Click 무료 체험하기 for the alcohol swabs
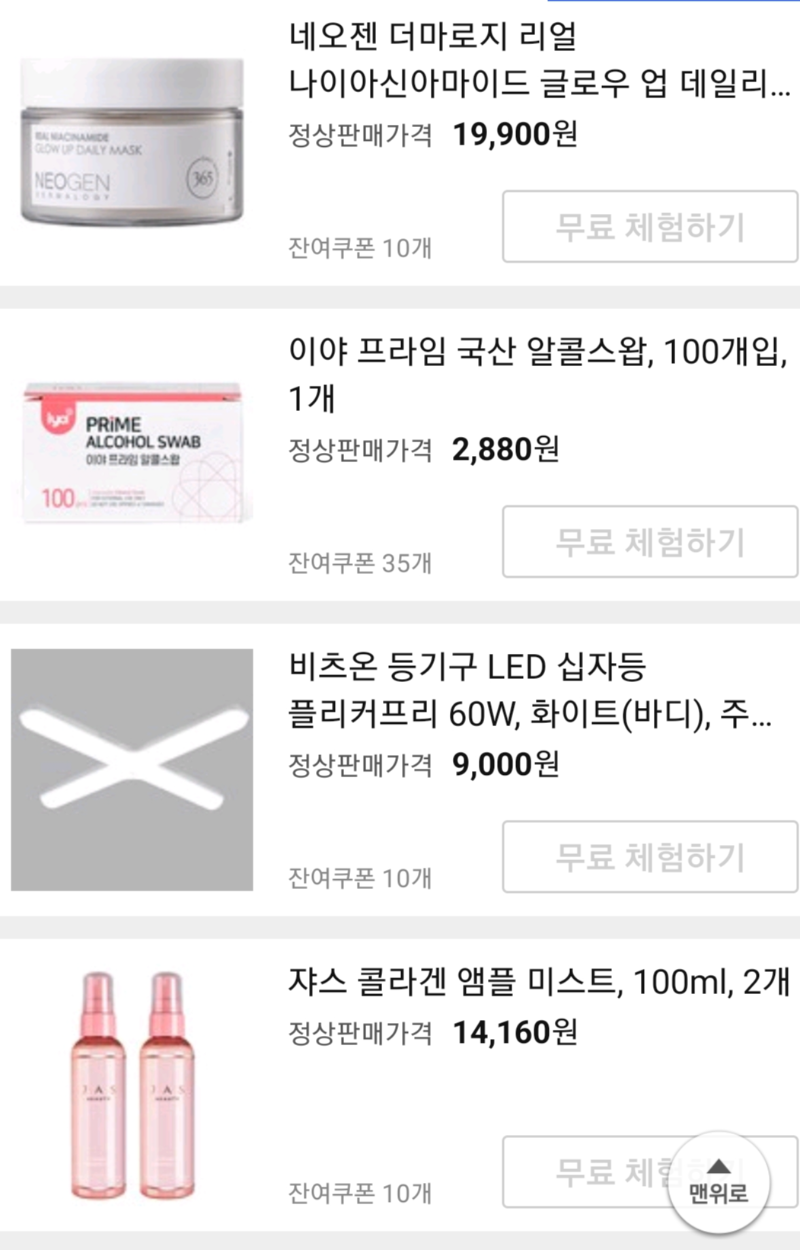800x1250 pixels. 648,542
